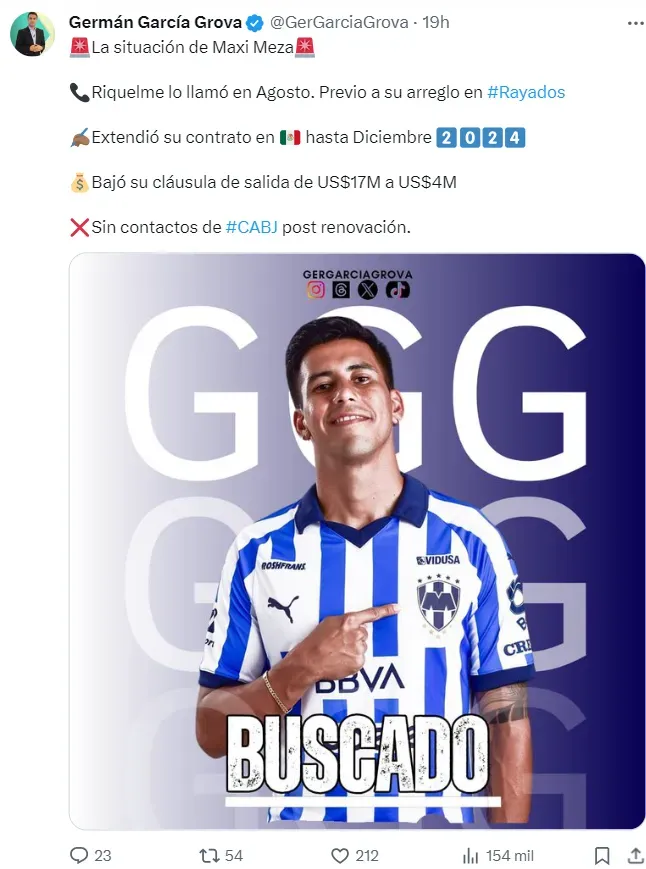Image resolution: width=646 pixels, height=869 pixels.
Task: Bookmark this tweet
Action: [602, 856]
